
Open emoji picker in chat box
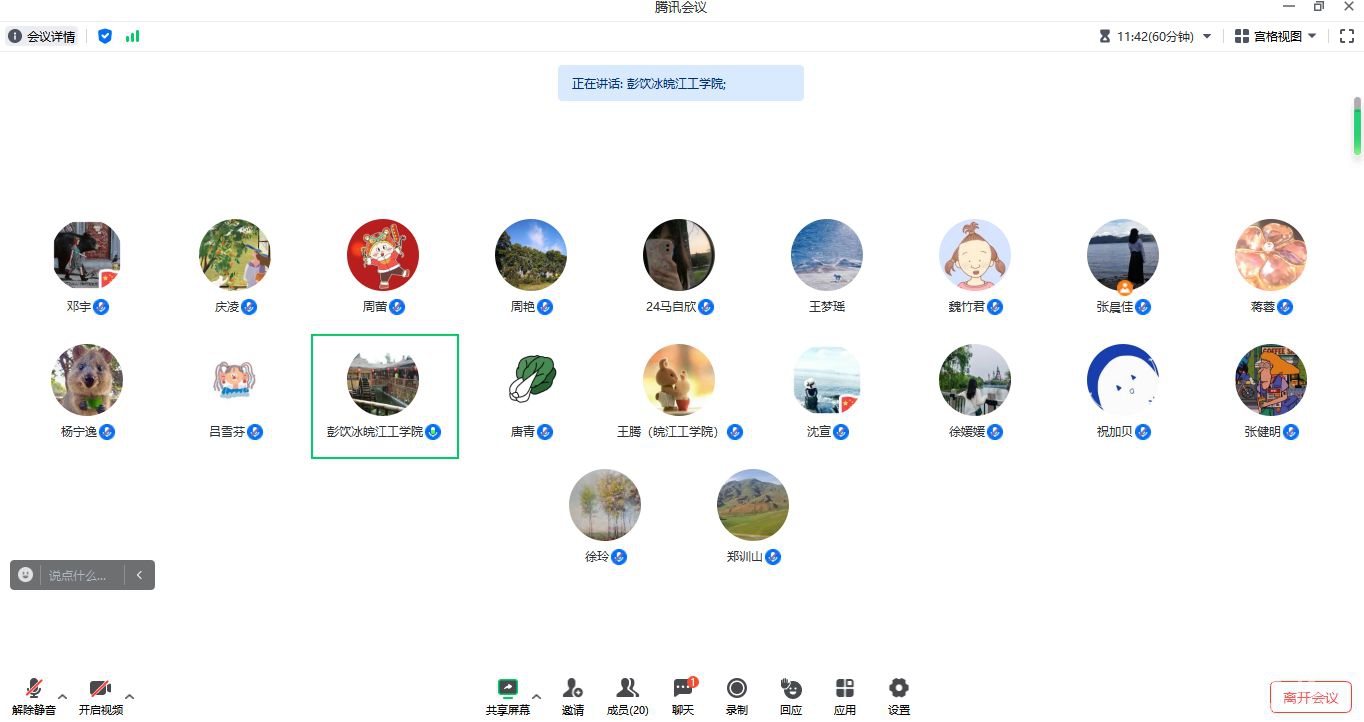click(26, 575)
